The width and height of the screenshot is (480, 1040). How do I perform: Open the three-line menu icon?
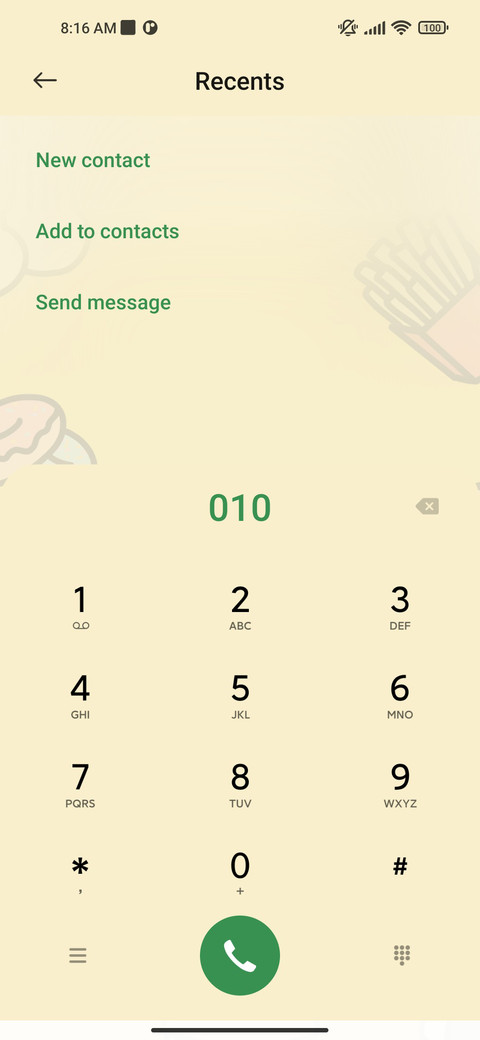click(x=78, y=956)
